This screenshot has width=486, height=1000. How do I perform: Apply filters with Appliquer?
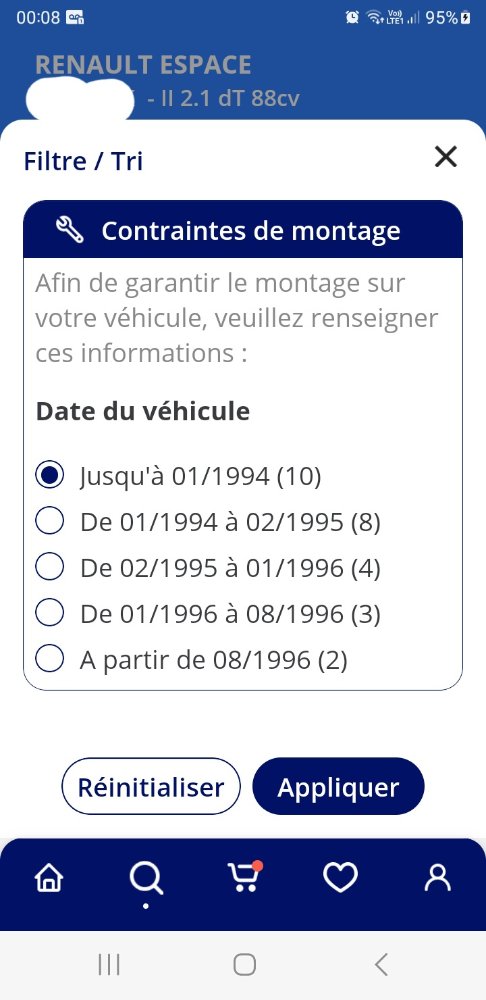coord(338,786)
